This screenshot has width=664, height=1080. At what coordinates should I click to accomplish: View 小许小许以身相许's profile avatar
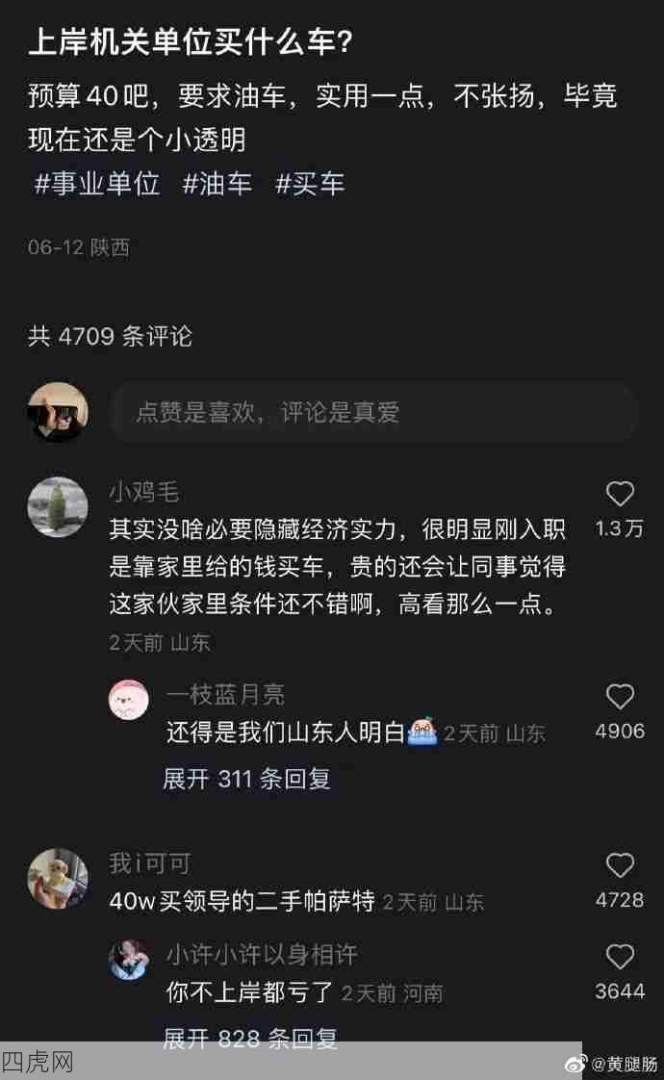[x=129, y=960]
